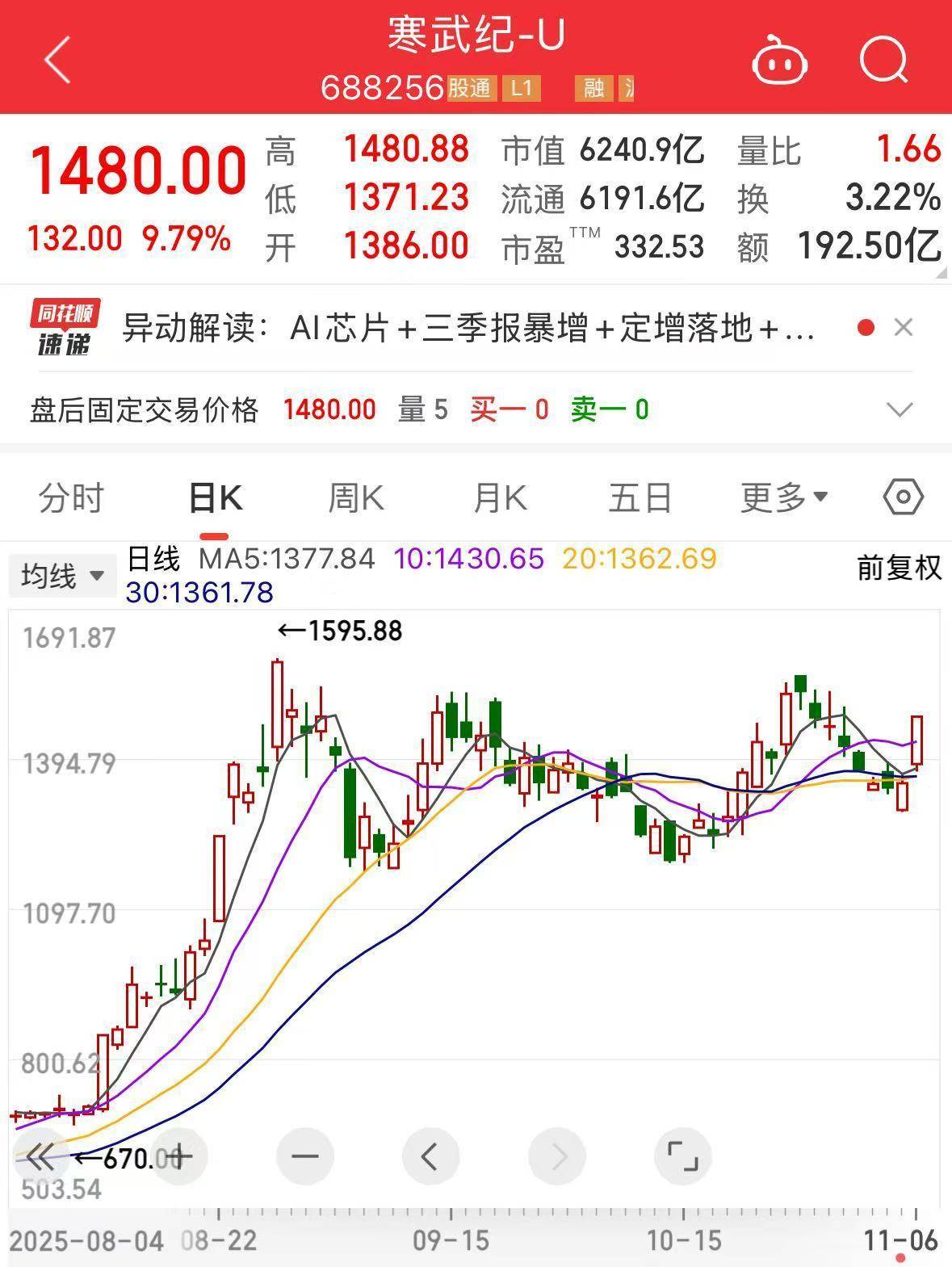Pan the chart right one step
This screenshot has height=1267, width=952.
pyautogui.click(x=556, y=1156)
